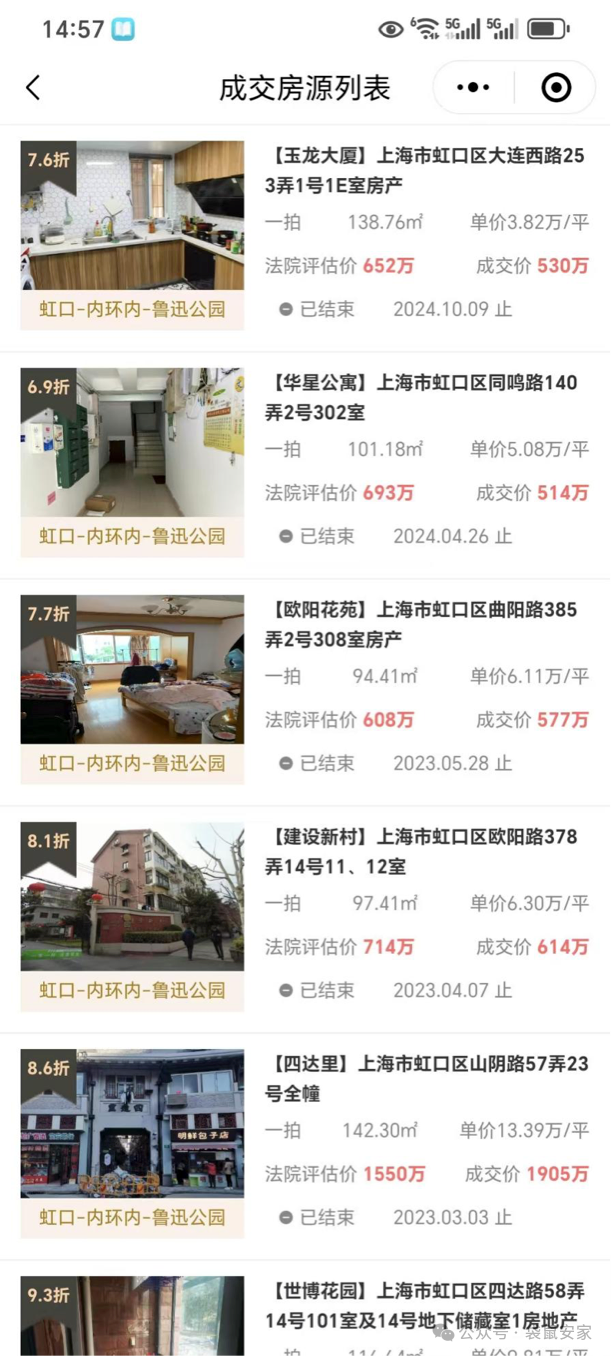Open the 世博花园 四达路 listing
The height and width of the screenshot is (1356, 611).
424,1305
